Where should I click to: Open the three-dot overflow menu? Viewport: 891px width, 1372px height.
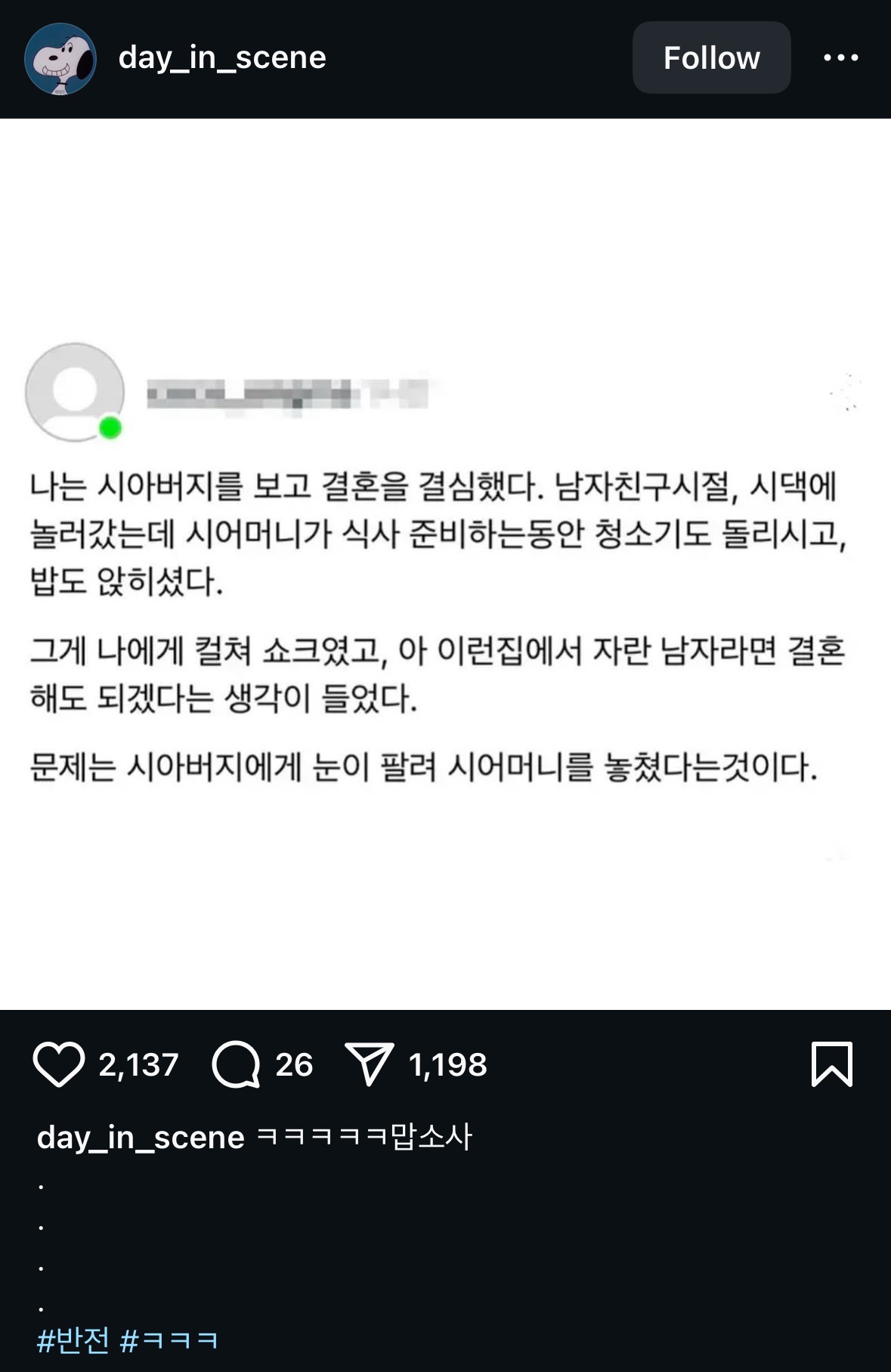(840, 57)
